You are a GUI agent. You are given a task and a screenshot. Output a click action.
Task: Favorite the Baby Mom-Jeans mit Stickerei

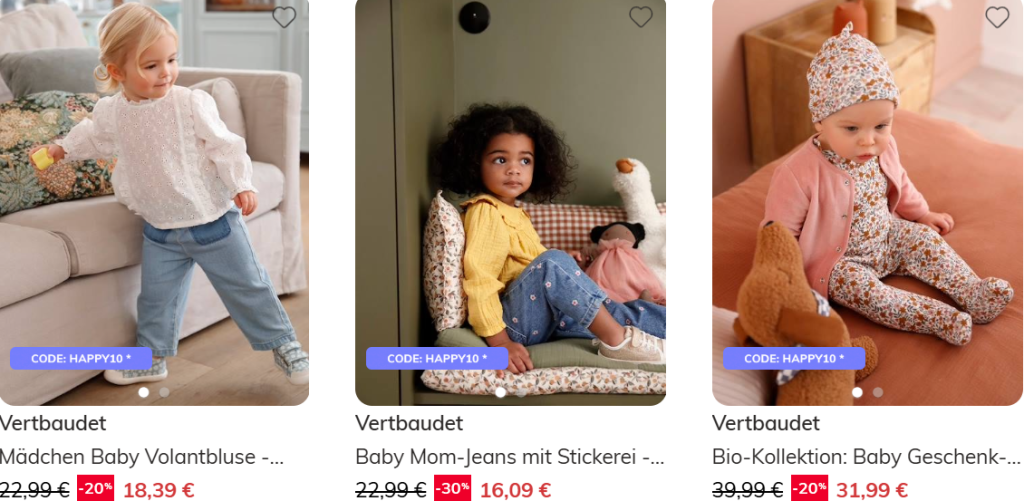(641, 17)
